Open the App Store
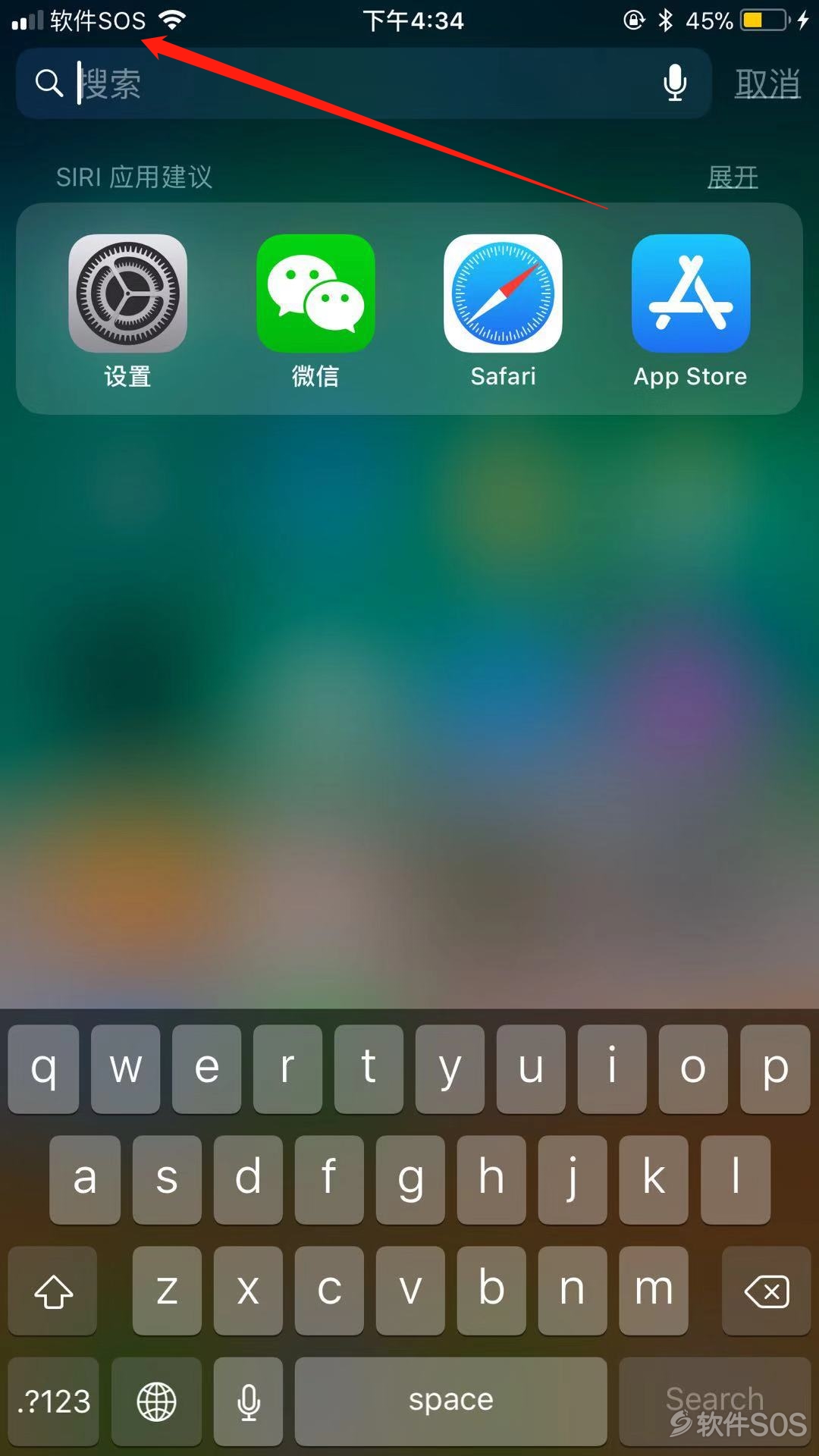The height and width of the screenshot is (1456, 819). [690, 294]
